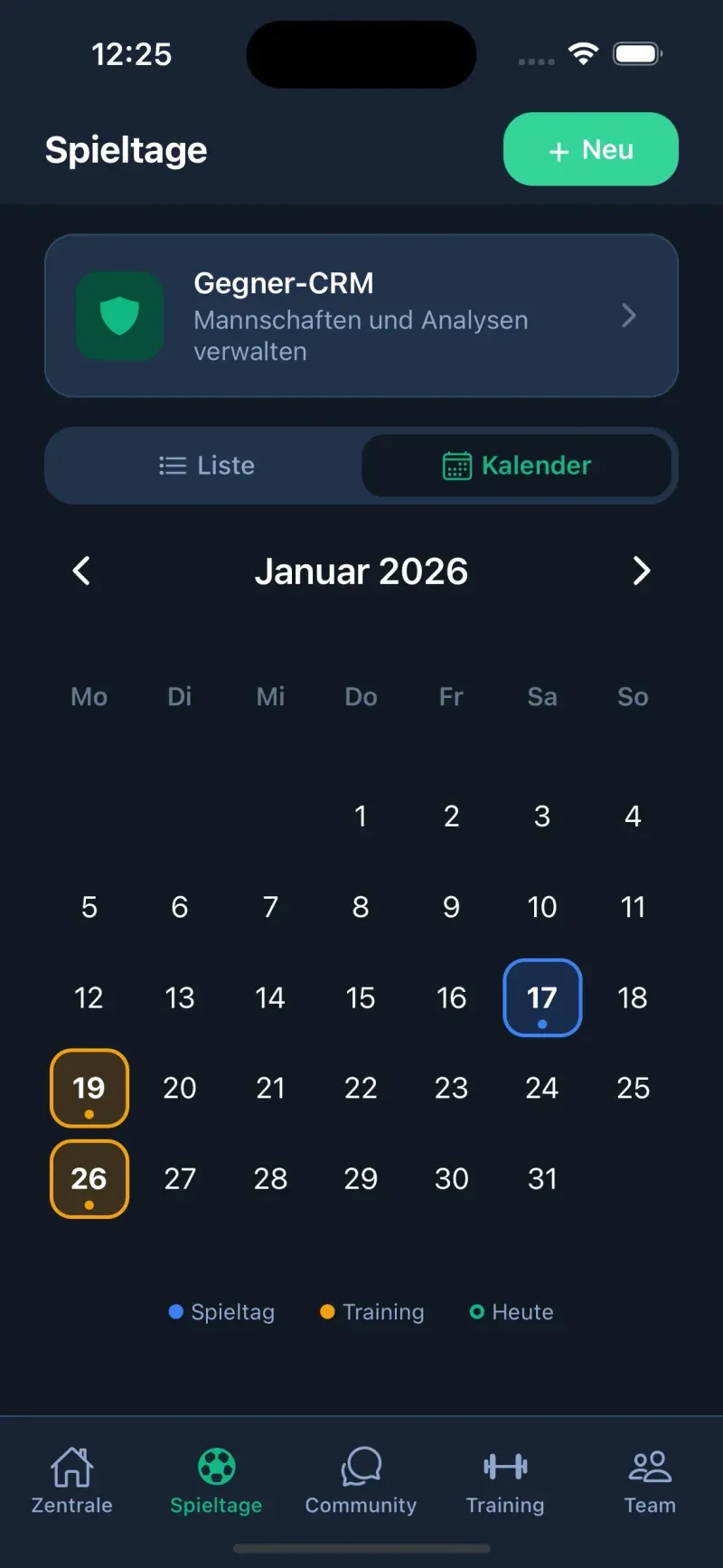Viewport: 723px width, 1568px height.
Task: Go to the previous month
Action: (81, 571)
